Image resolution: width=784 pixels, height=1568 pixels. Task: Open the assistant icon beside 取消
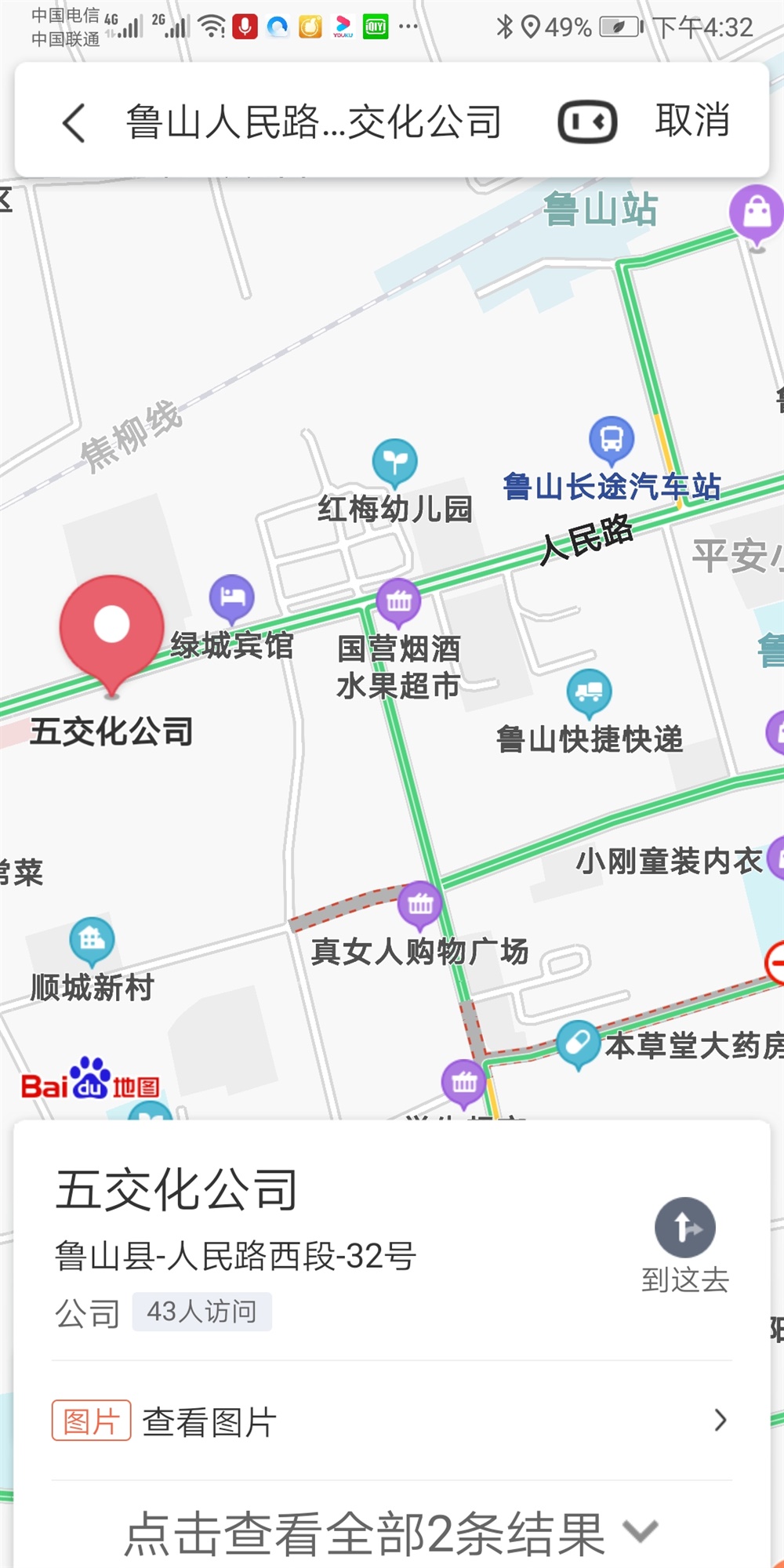click(587, 122)
